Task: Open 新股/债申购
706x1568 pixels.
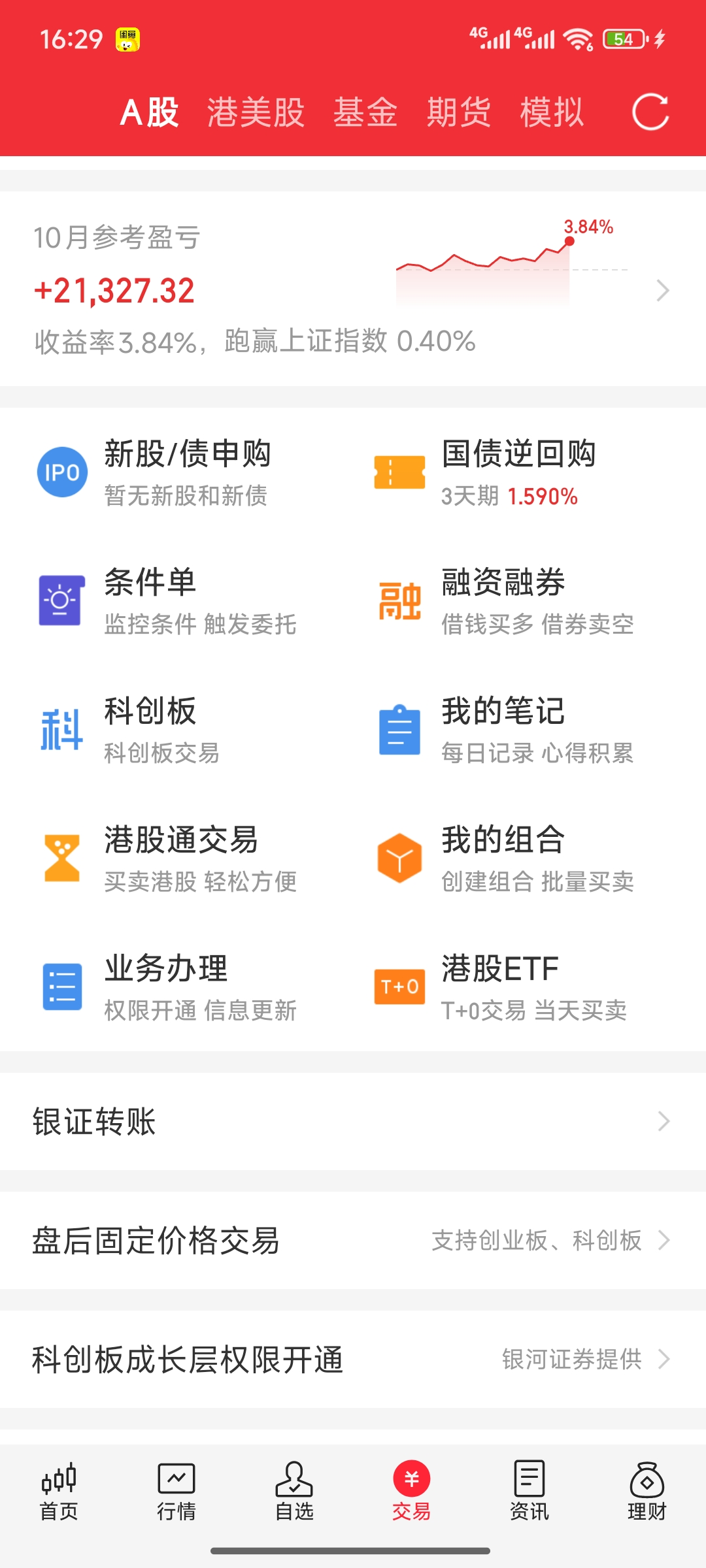Action: pos(186,472)
